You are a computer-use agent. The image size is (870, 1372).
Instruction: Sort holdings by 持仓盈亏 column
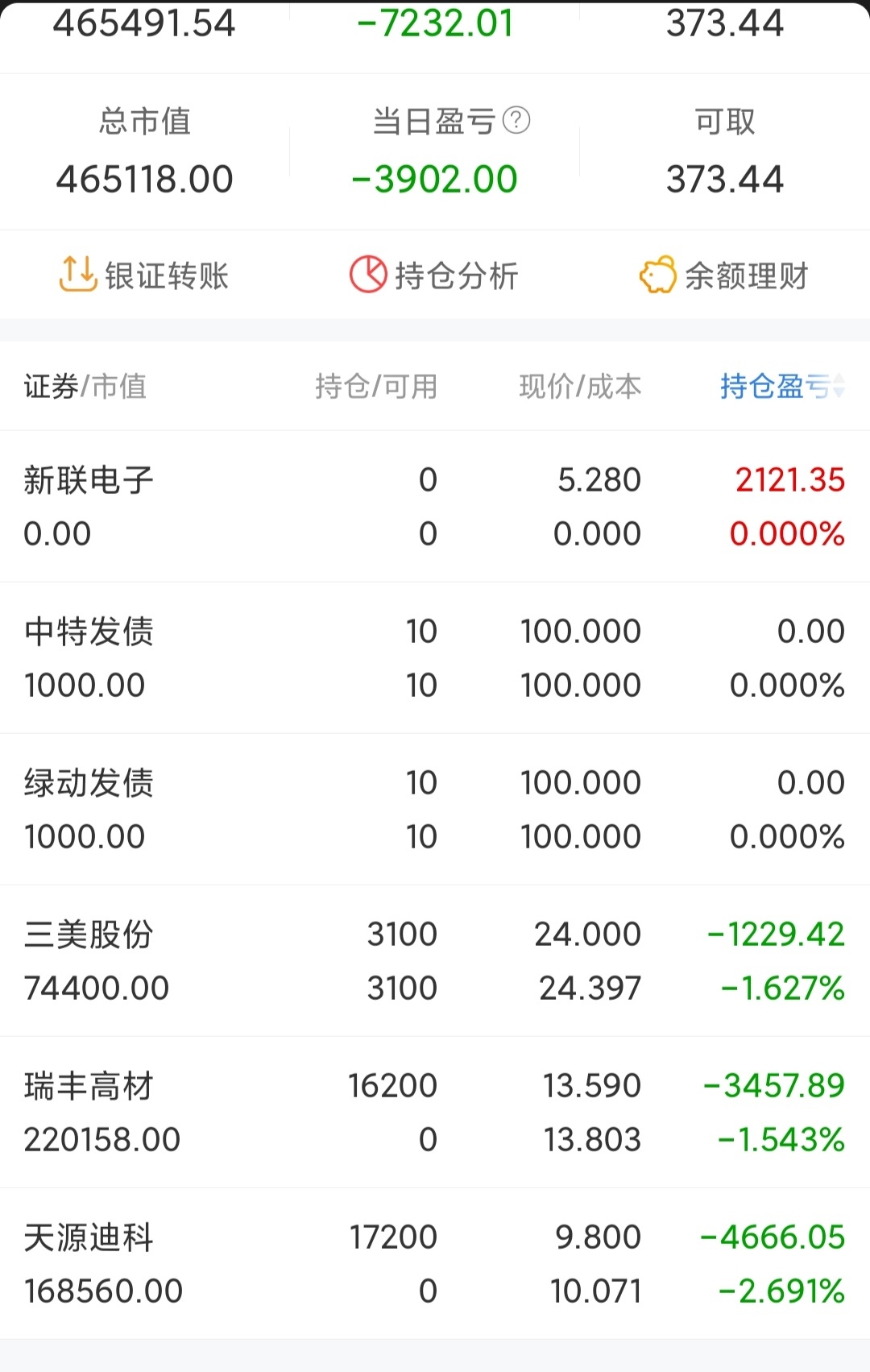point(781,387)
